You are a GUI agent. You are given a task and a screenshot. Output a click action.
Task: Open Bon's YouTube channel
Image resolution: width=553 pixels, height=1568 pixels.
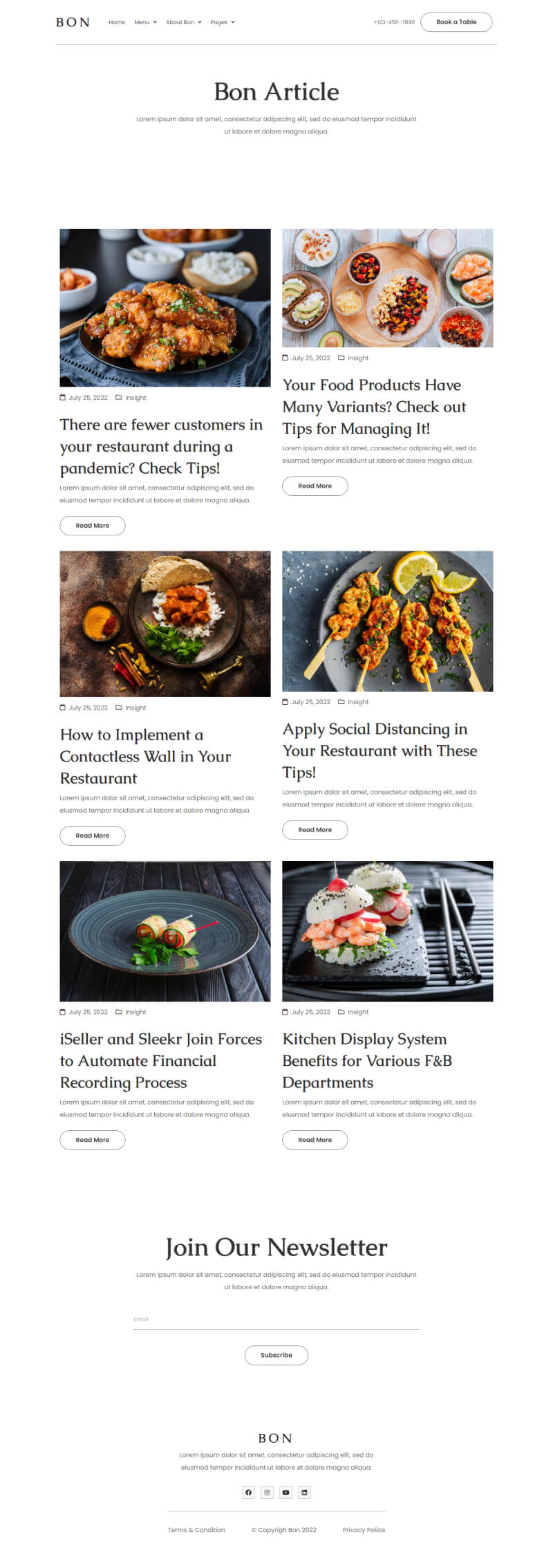point(285,1492)
